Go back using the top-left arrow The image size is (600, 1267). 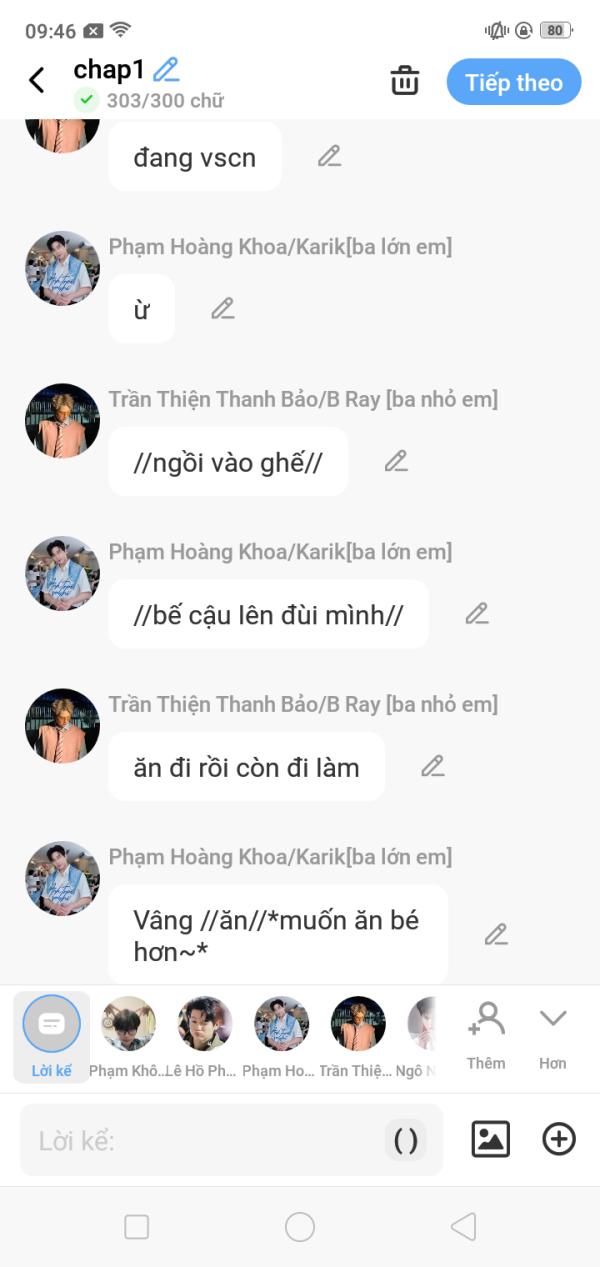(x=37, y=80)
